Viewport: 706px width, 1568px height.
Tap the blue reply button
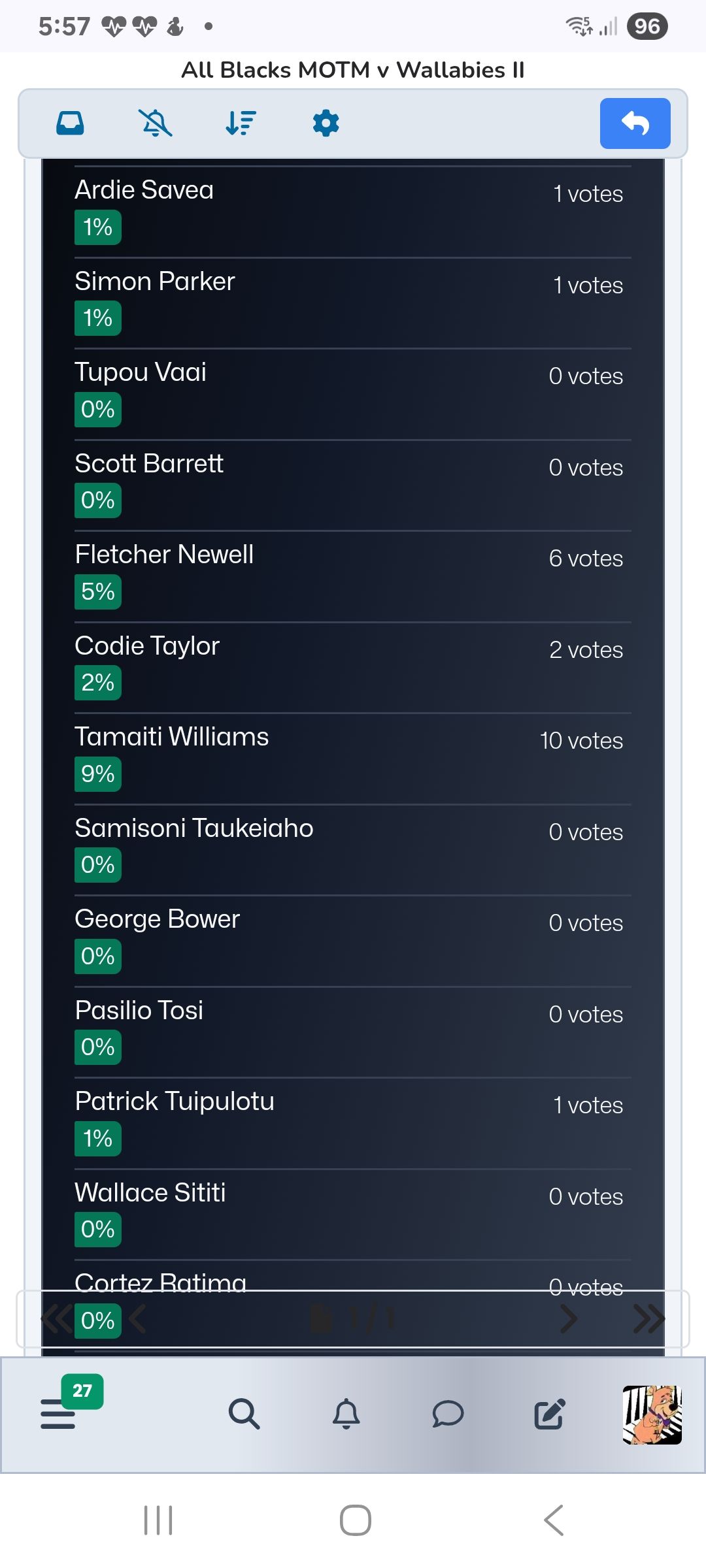635,123
